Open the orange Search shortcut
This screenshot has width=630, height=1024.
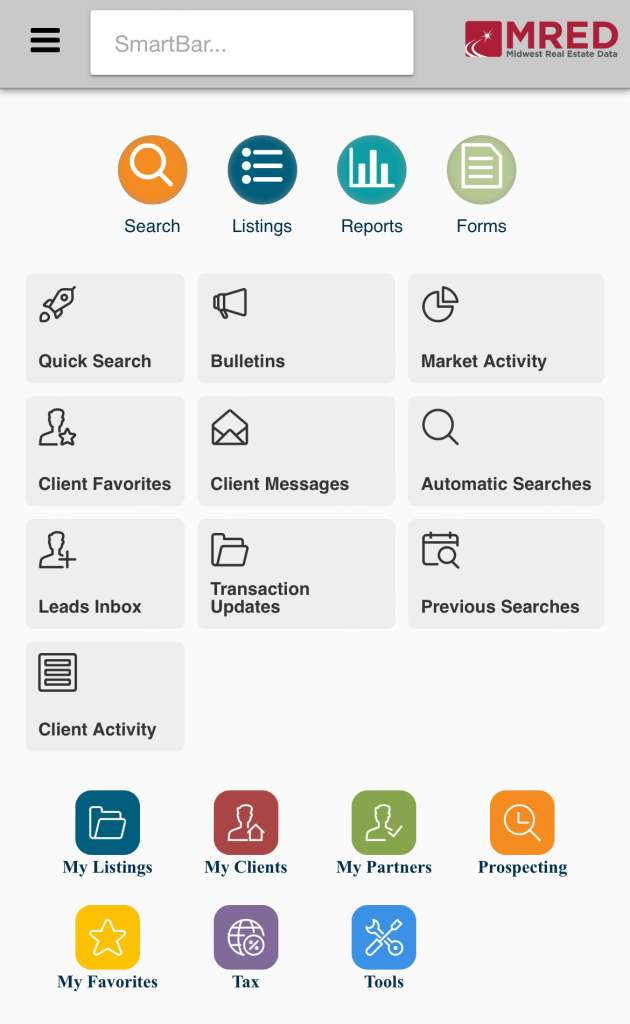pyautogui.click(x=152, y=170)
